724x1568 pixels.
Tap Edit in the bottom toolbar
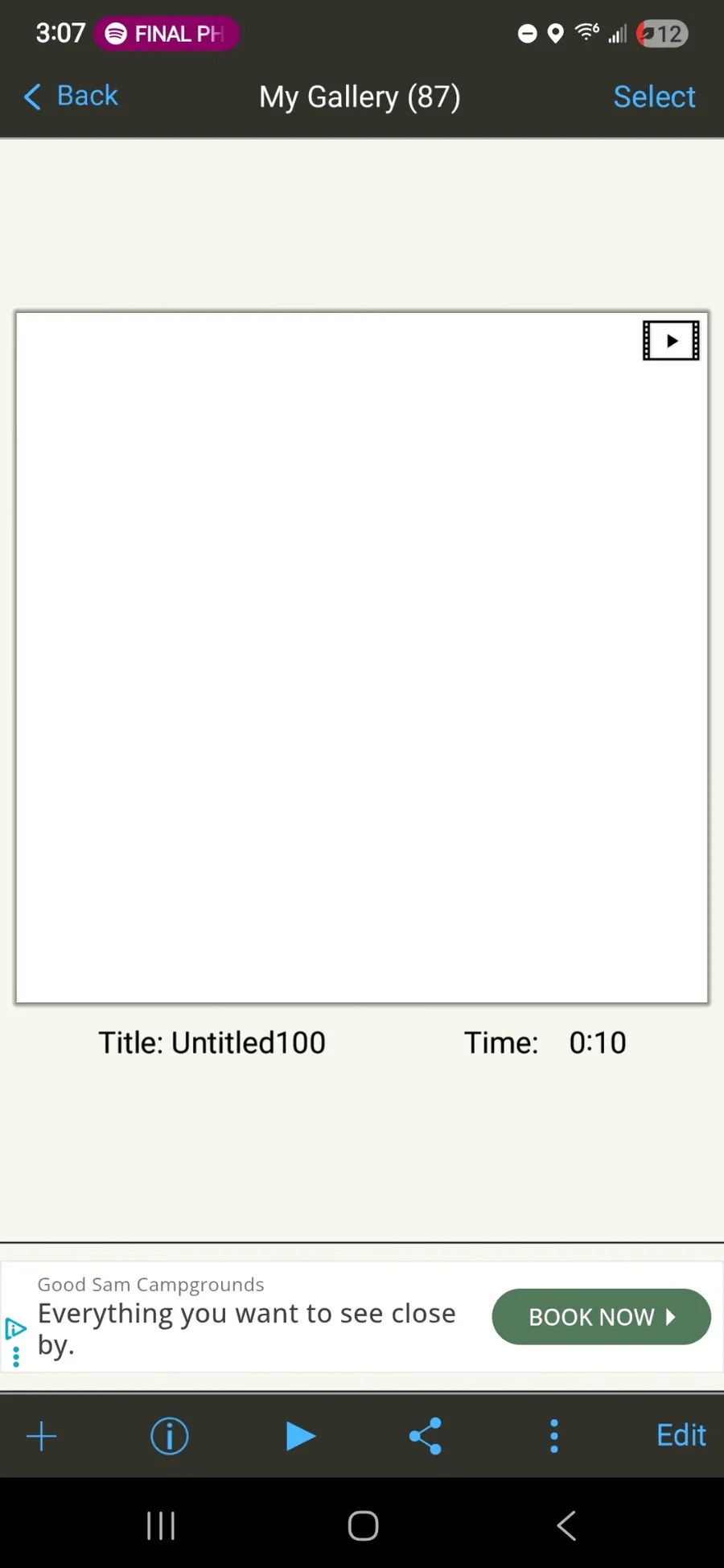[681, 1435]
